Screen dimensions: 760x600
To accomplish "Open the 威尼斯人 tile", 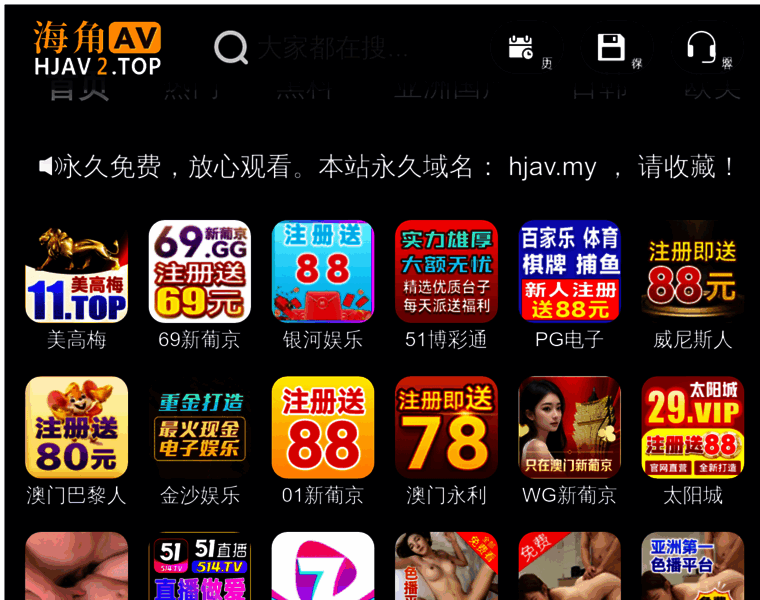I will [692, 272].
